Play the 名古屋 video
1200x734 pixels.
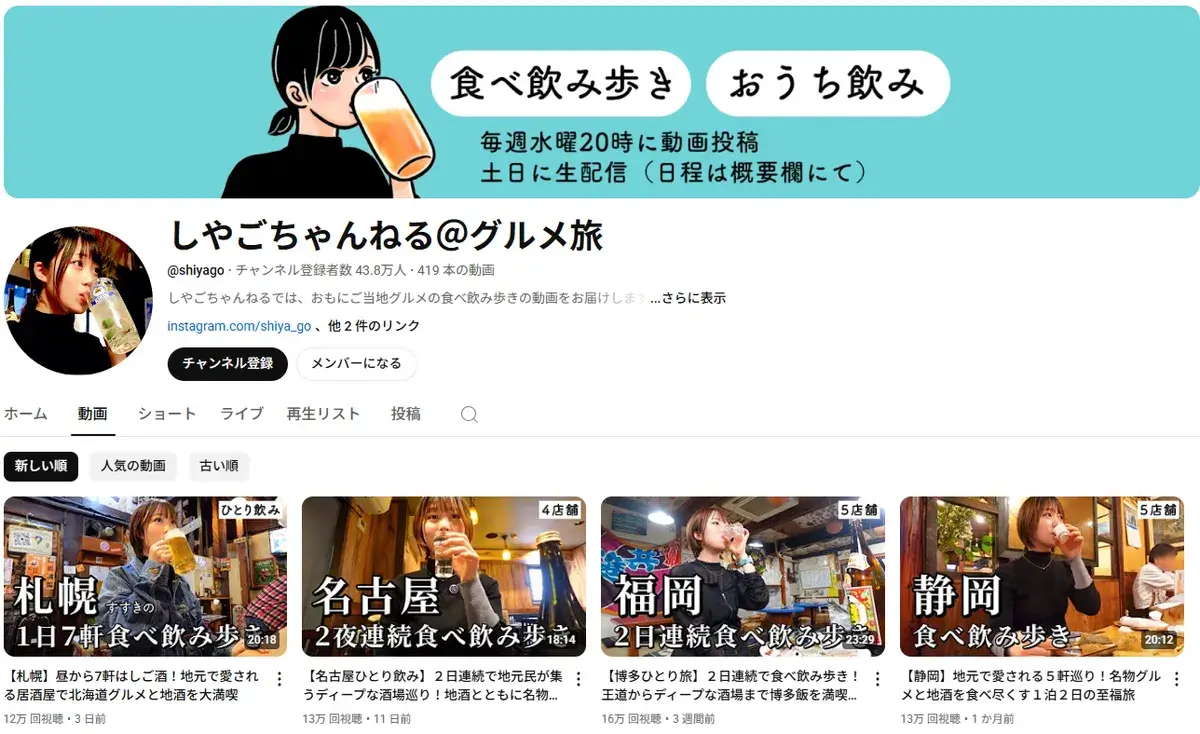click(x=443, y=576)
